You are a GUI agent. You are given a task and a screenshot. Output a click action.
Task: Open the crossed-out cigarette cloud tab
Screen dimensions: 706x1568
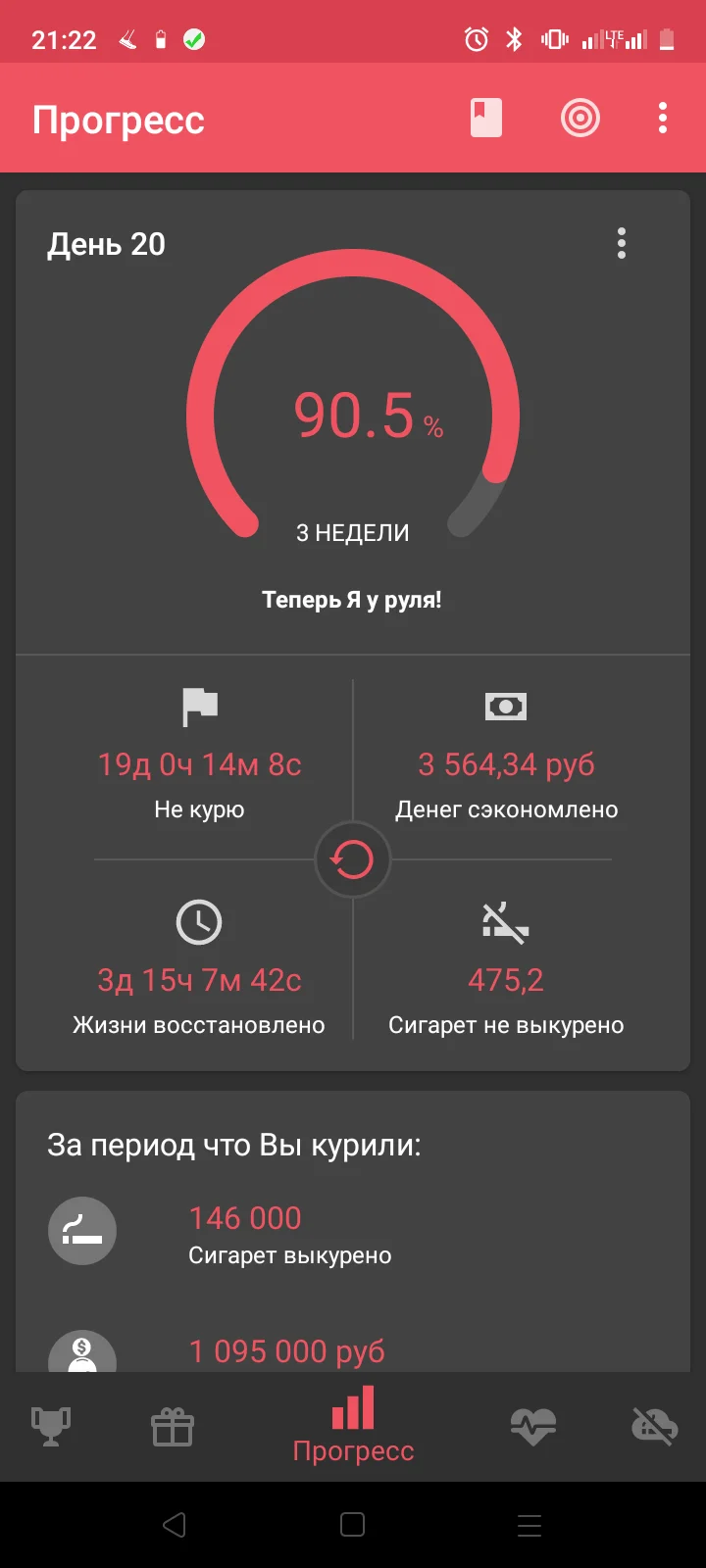(654, 1426)
